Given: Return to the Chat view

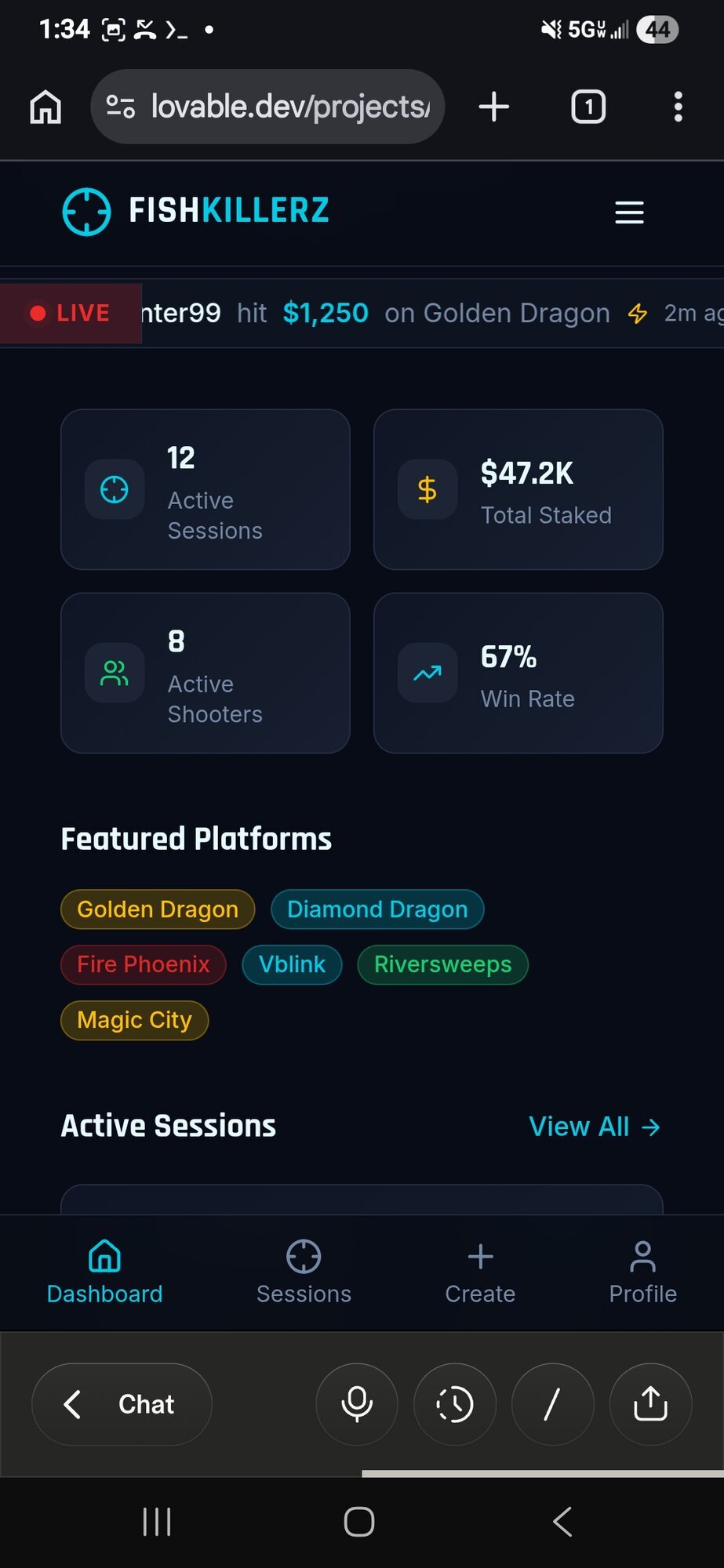Looking at the screenshot, I should [122, 1404].
